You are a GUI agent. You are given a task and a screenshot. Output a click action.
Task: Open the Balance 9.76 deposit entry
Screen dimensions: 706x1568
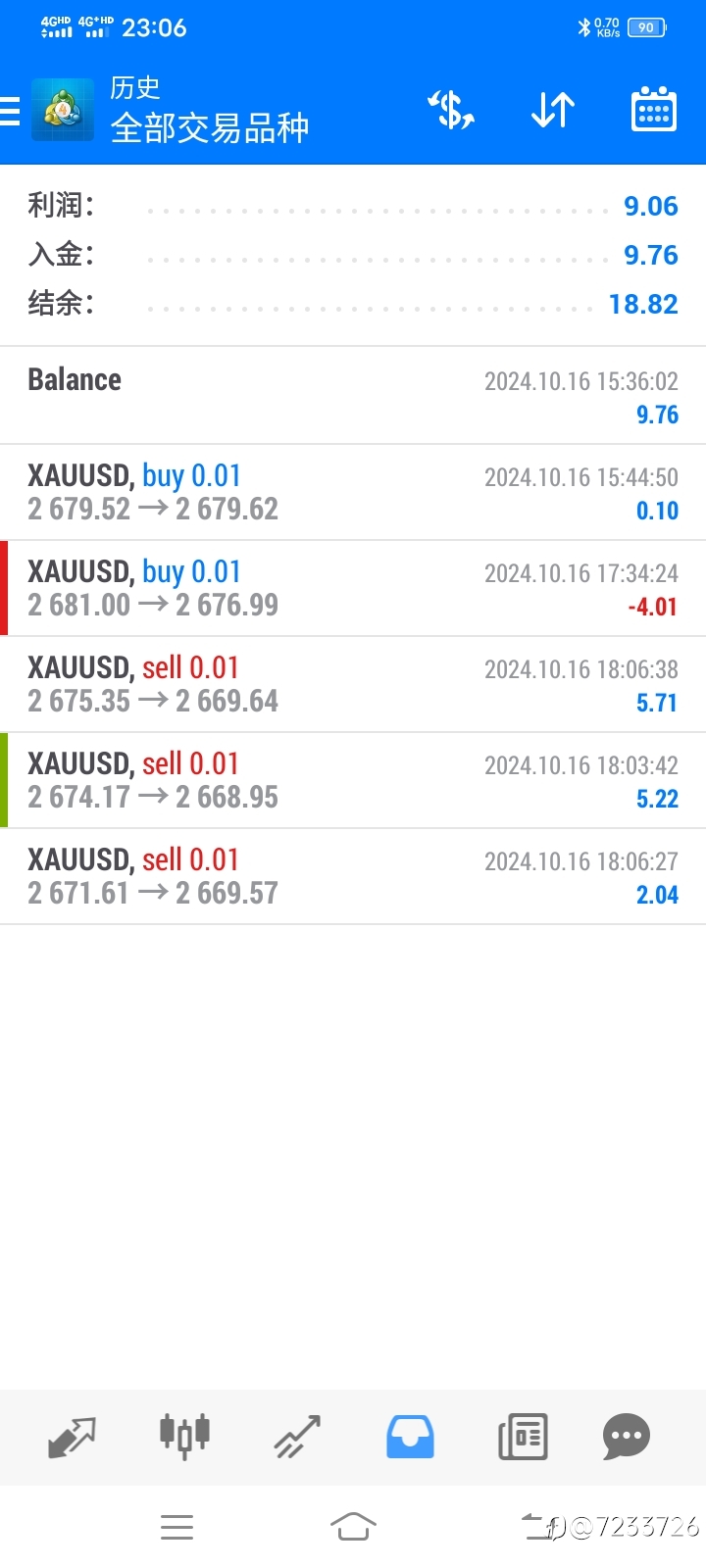click(x=353, y=396)
